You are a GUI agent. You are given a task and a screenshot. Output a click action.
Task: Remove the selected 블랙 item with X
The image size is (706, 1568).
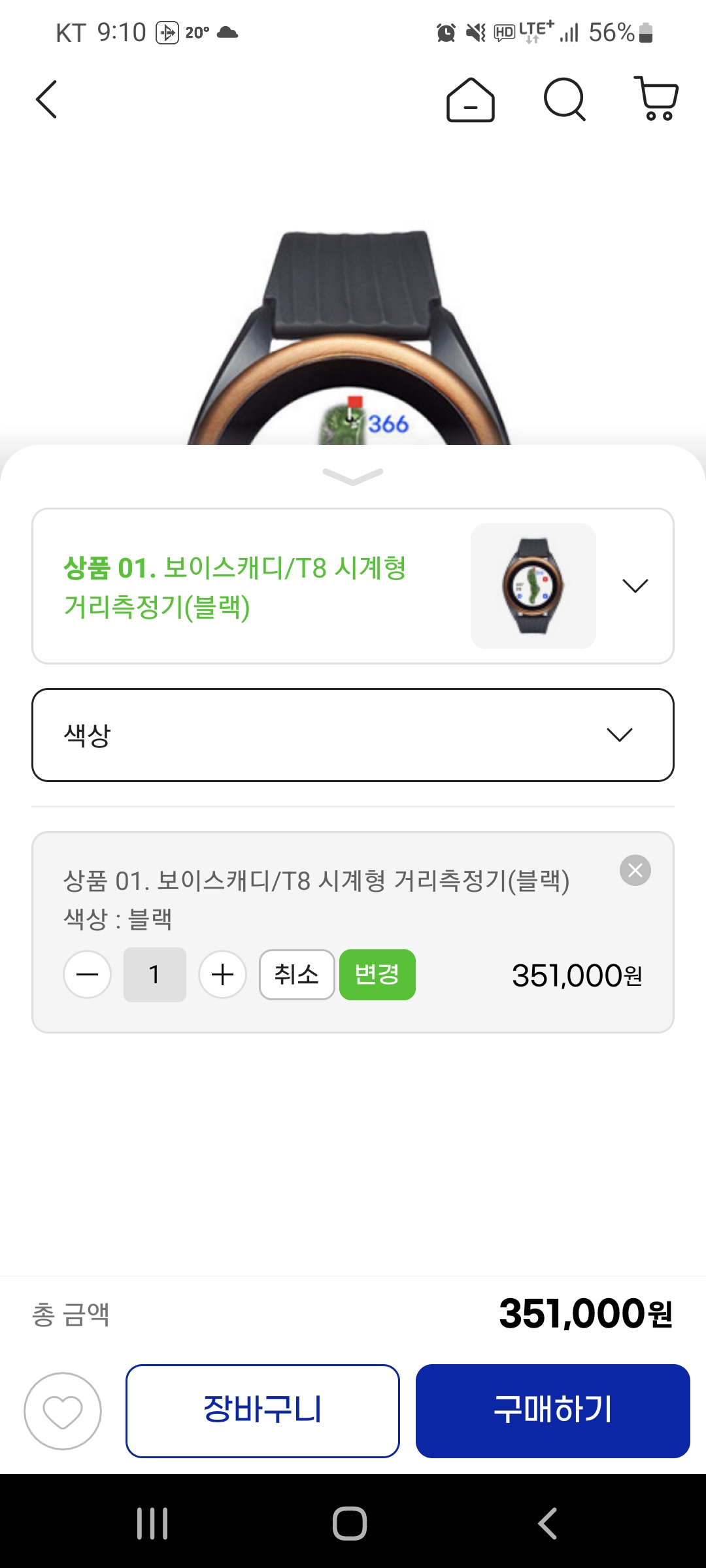[x=635, y=870]
